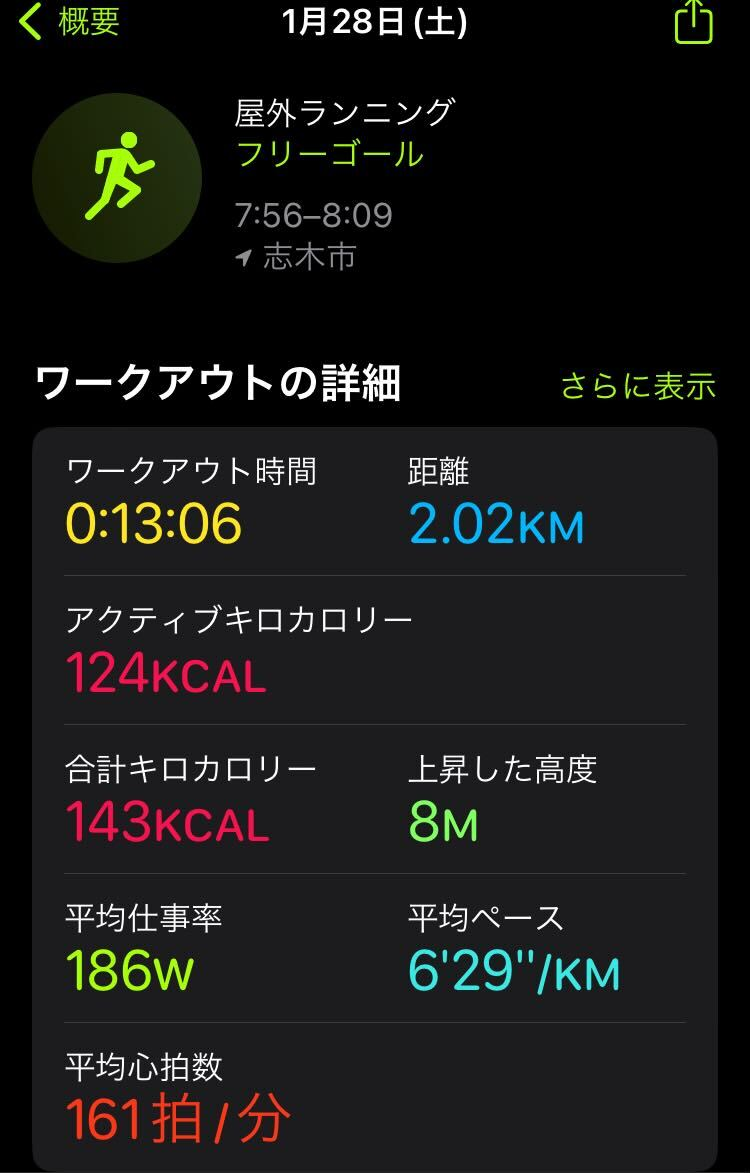Tap さらに表示 to show more details

point(638,386)
